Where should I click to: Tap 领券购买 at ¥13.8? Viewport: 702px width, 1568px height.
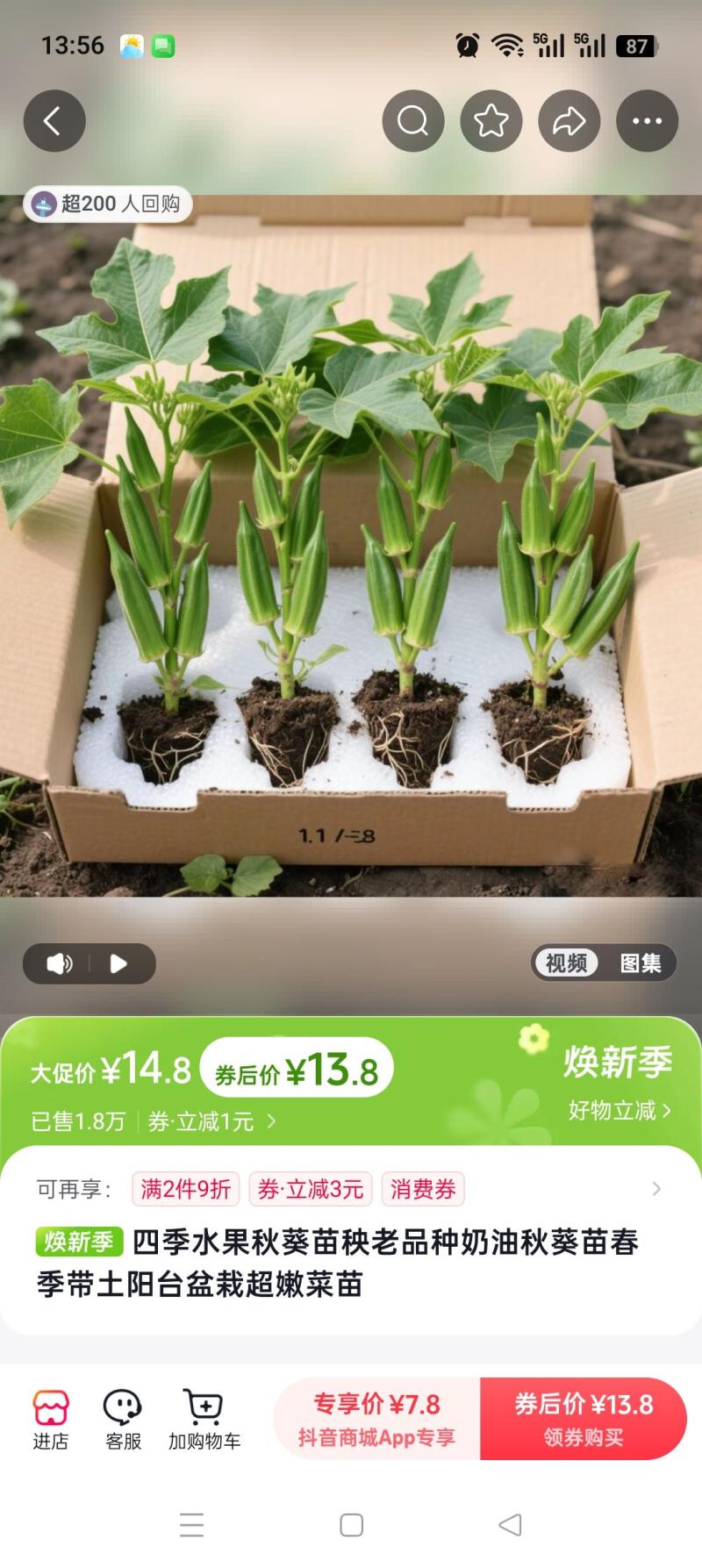point(584,1419)
